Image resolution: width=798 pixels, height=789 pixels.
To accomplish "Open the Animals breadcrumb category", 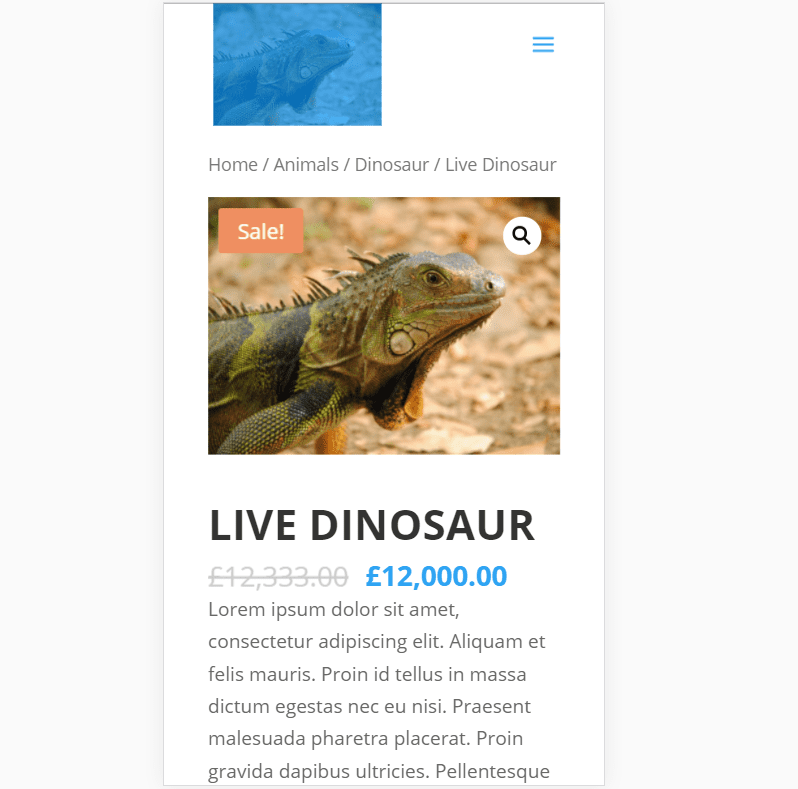I will coord(306,164).
